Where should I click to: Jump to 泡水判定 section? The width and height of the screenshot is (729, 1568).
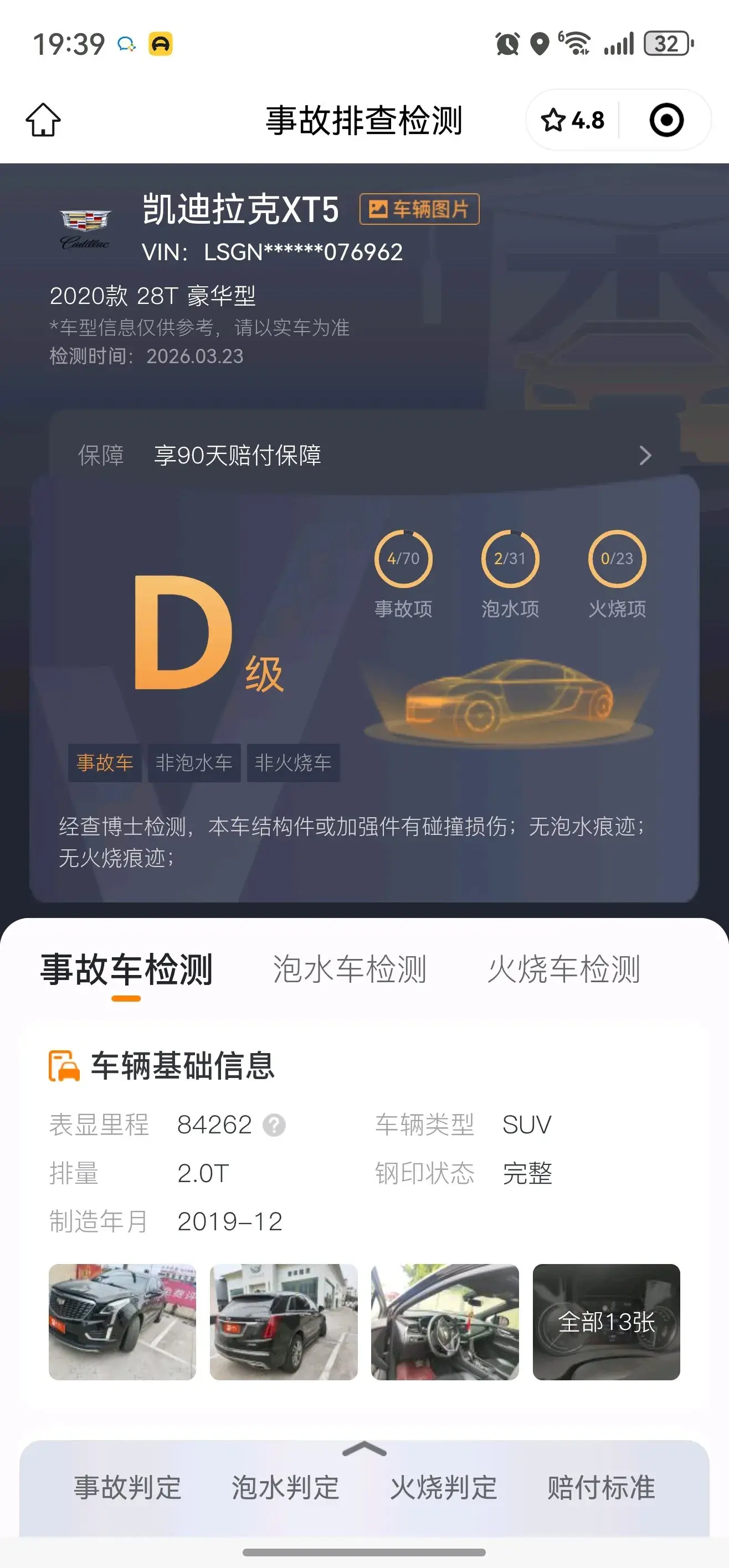285,1488
